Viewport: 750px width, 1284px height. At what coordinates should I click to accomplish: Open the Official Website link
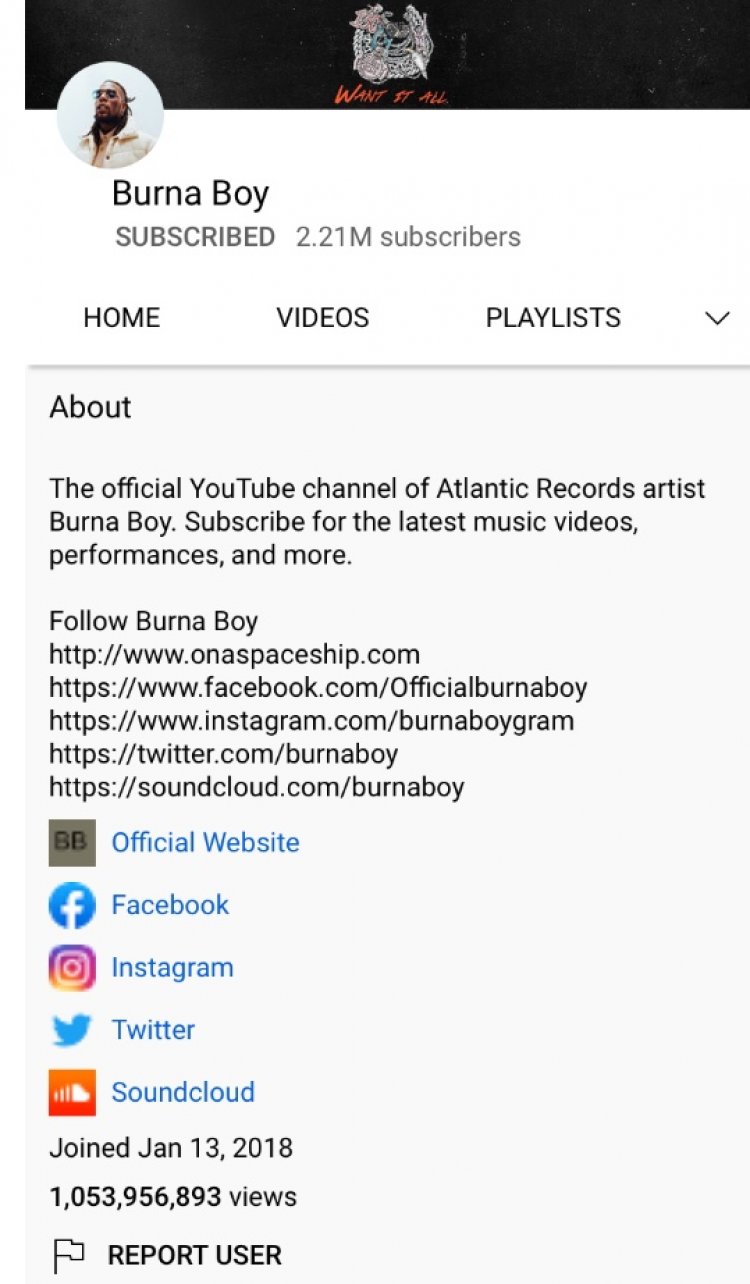coord(205,842)
